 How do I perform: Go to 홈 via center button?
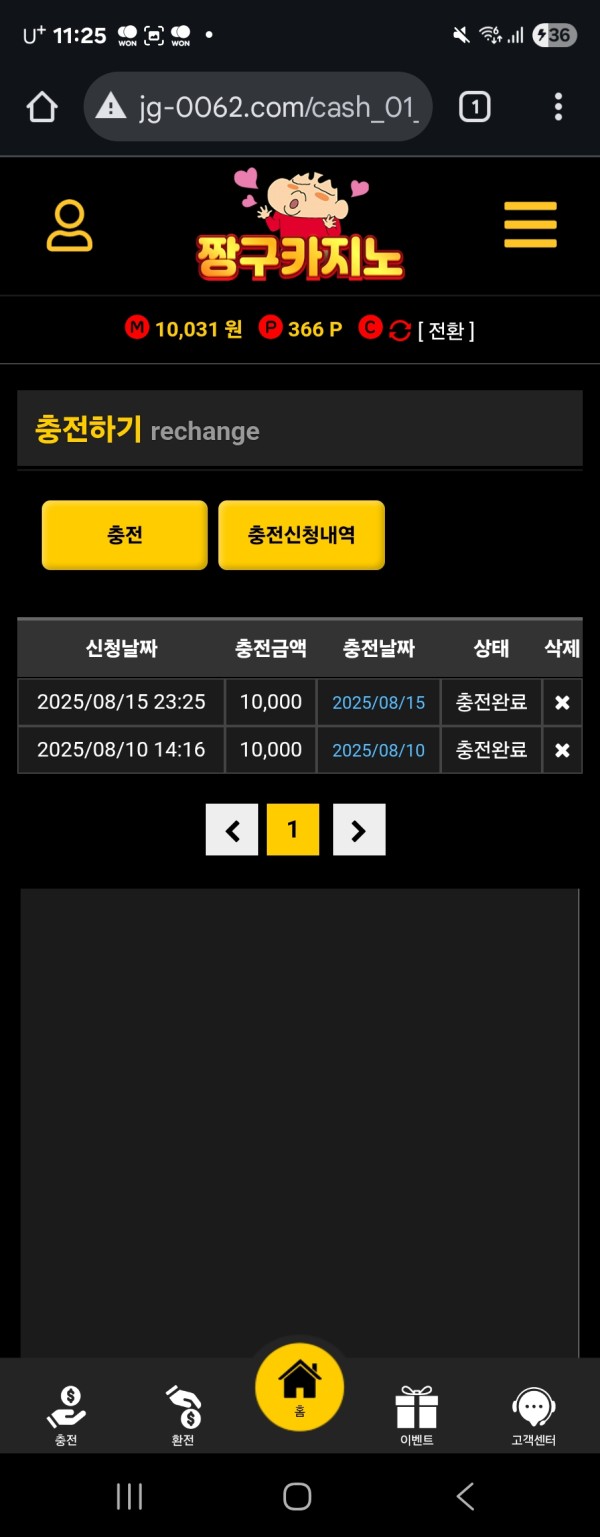tap(300, 1387)
